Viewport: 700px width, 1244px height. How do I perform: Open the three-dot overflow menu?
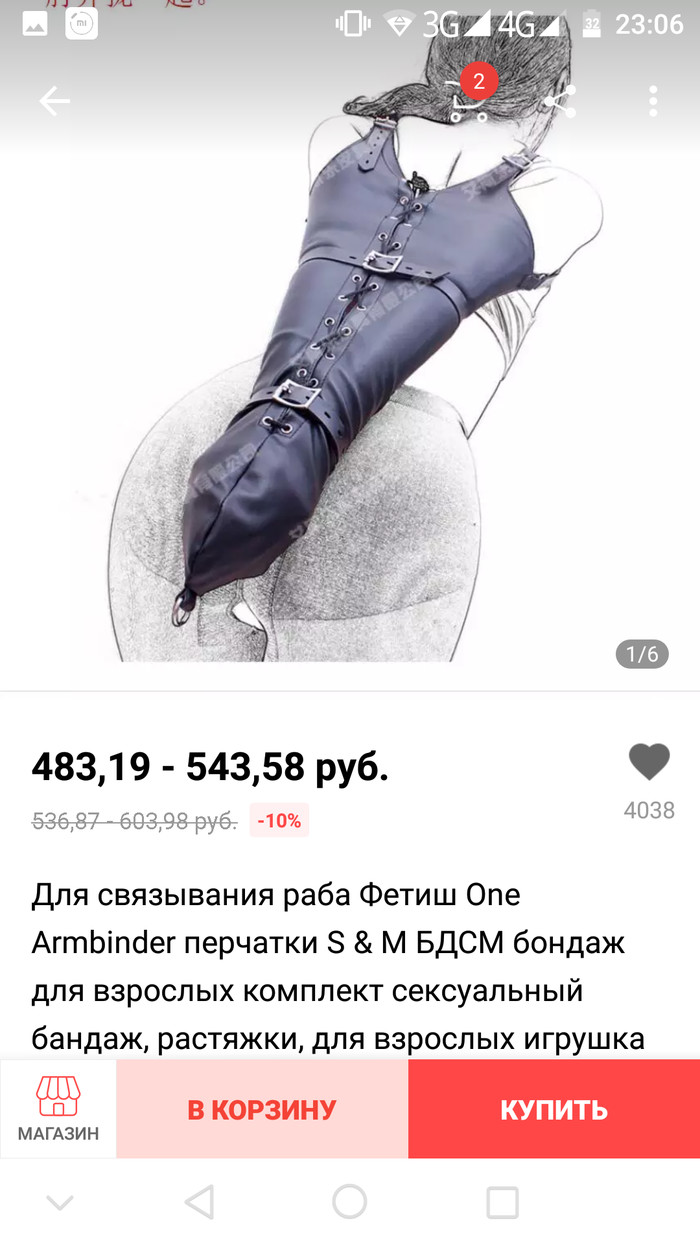click(x=653, y=100)
